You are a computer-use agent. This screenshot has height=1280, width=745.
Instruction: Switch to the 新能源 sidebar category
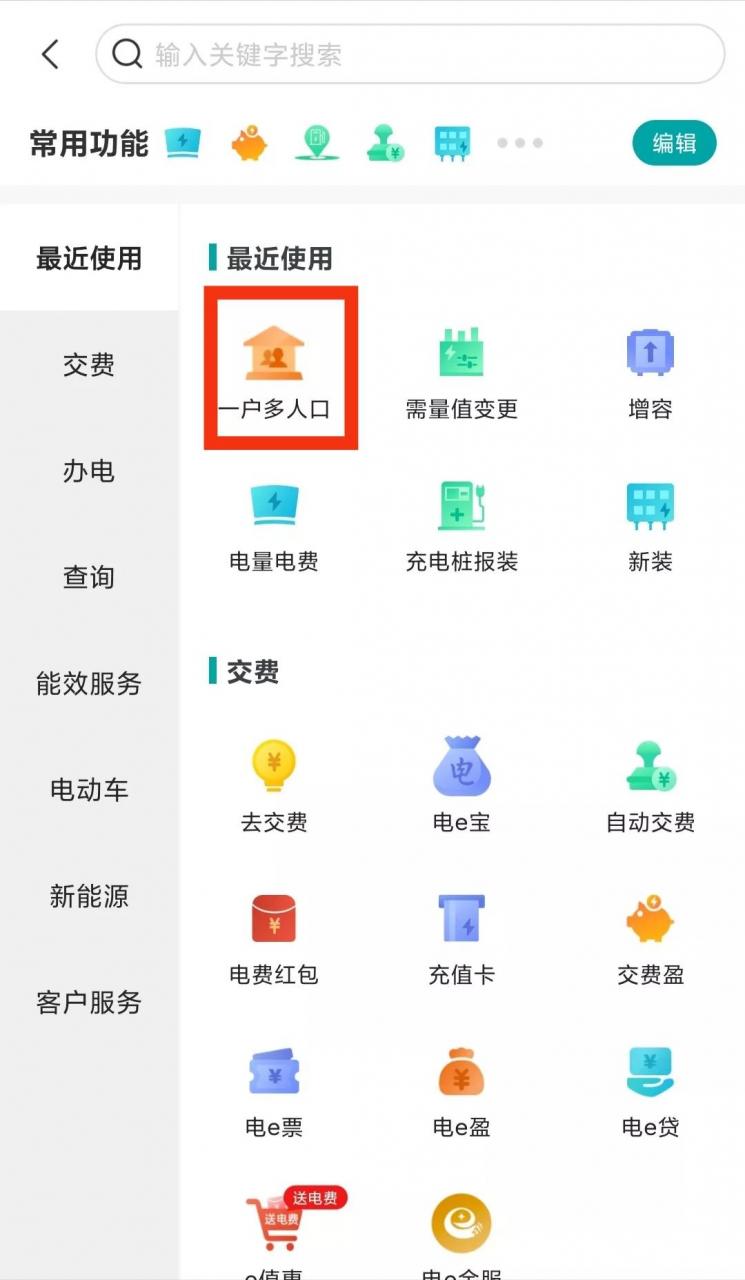(x=89, y=897)
